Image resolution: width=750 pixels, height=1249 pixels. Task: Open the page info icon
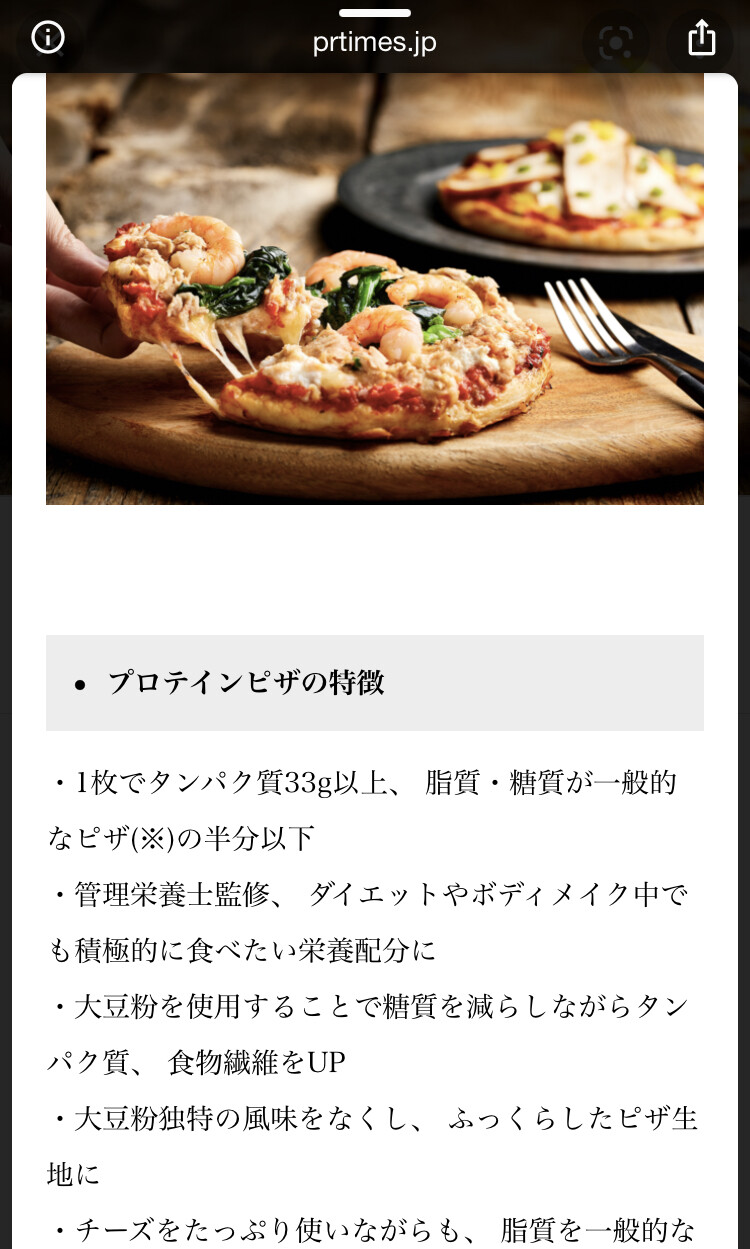tap(47, 38)
